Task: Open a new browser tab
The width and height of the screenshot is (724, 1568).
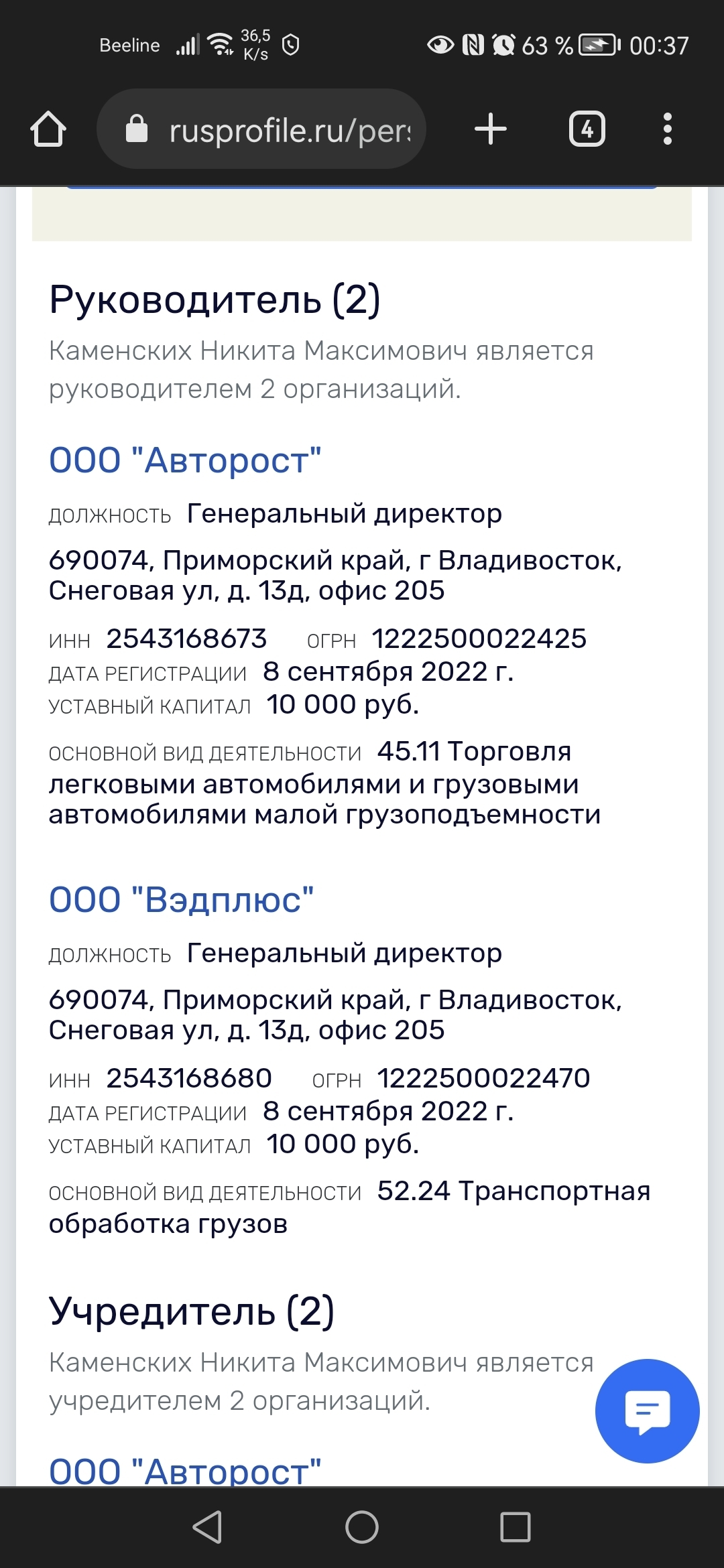Action: (491, 129)
